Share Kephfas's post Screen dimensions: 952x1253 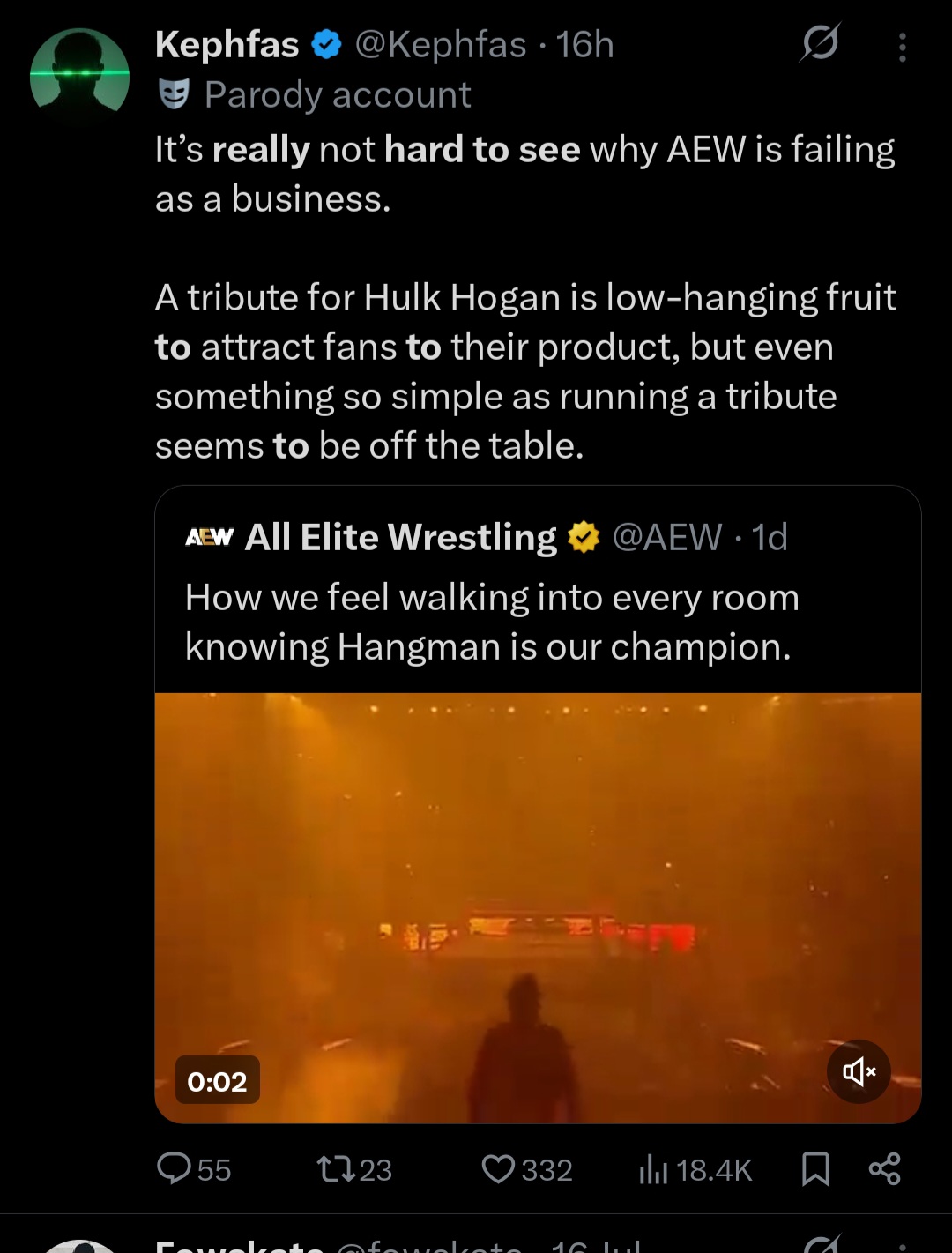coord(884,1169)
